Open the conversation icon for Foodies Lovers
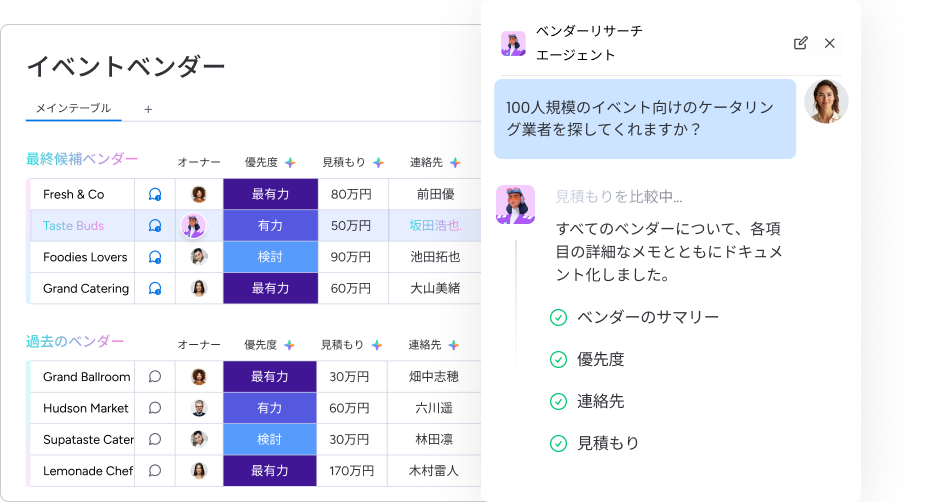 155,257
